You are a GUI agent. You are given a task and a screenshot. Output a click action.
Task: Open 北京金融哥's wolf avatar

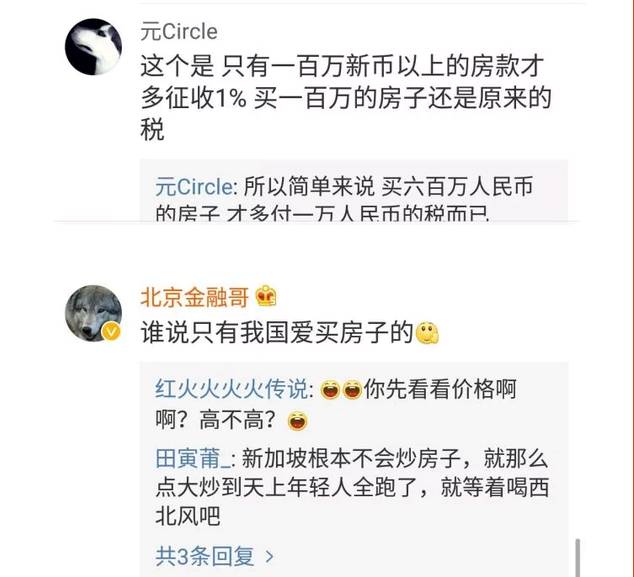click(93, 313)
